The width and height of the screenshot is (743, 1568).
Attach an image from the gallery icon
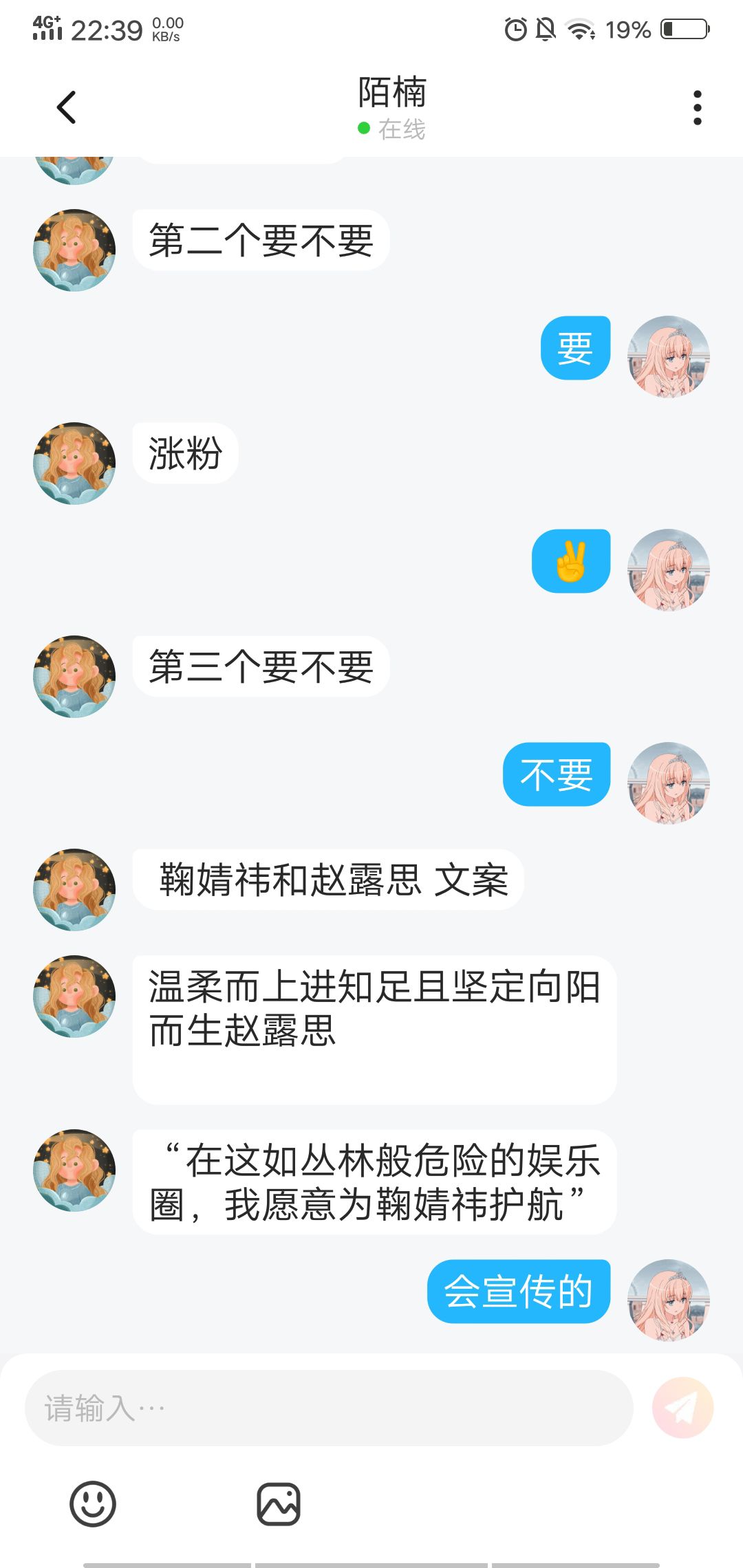click(279, 1504)
